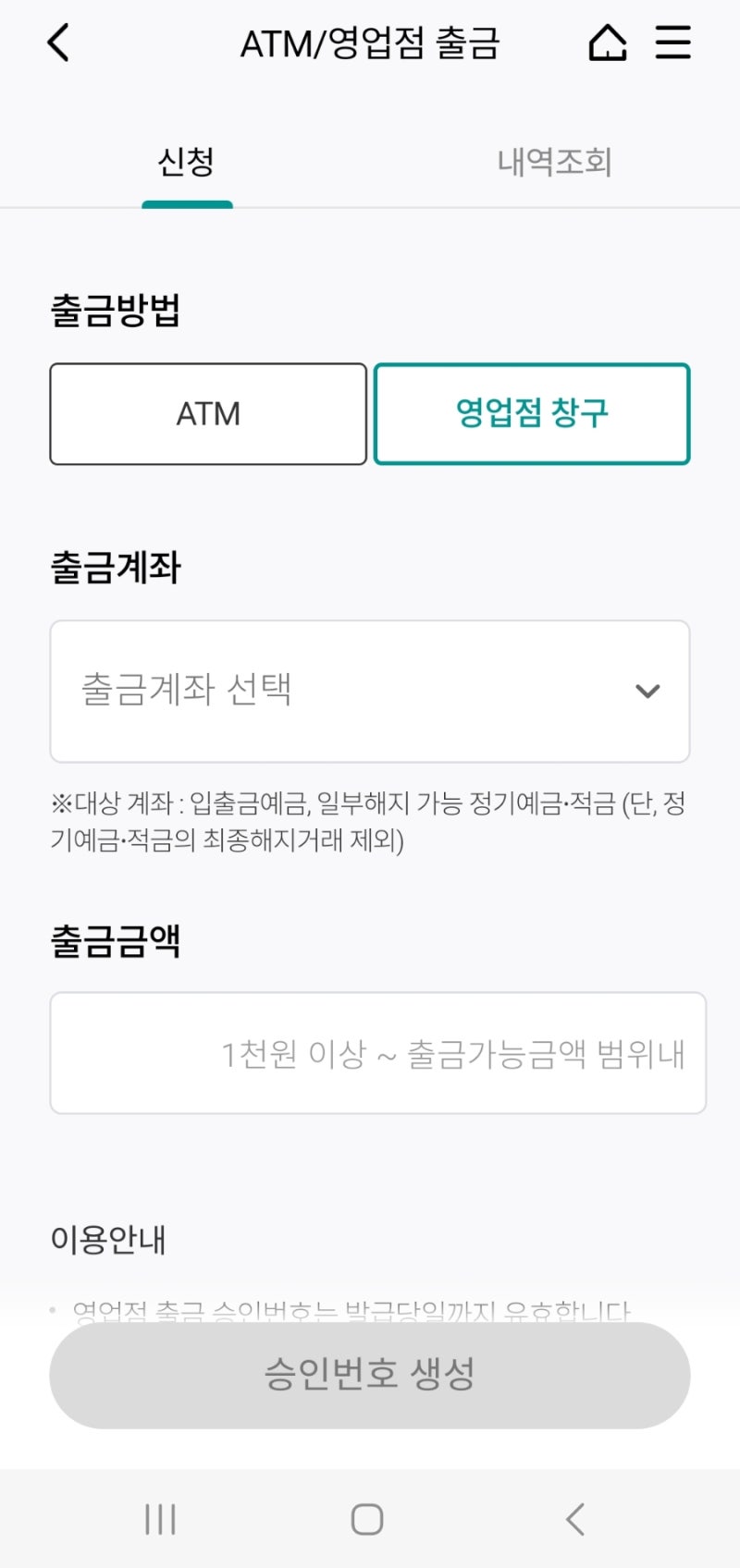The width and height of the screenshot is (740, 1568).
Task: Tap the Android back navigation button
Action: 575,1516
